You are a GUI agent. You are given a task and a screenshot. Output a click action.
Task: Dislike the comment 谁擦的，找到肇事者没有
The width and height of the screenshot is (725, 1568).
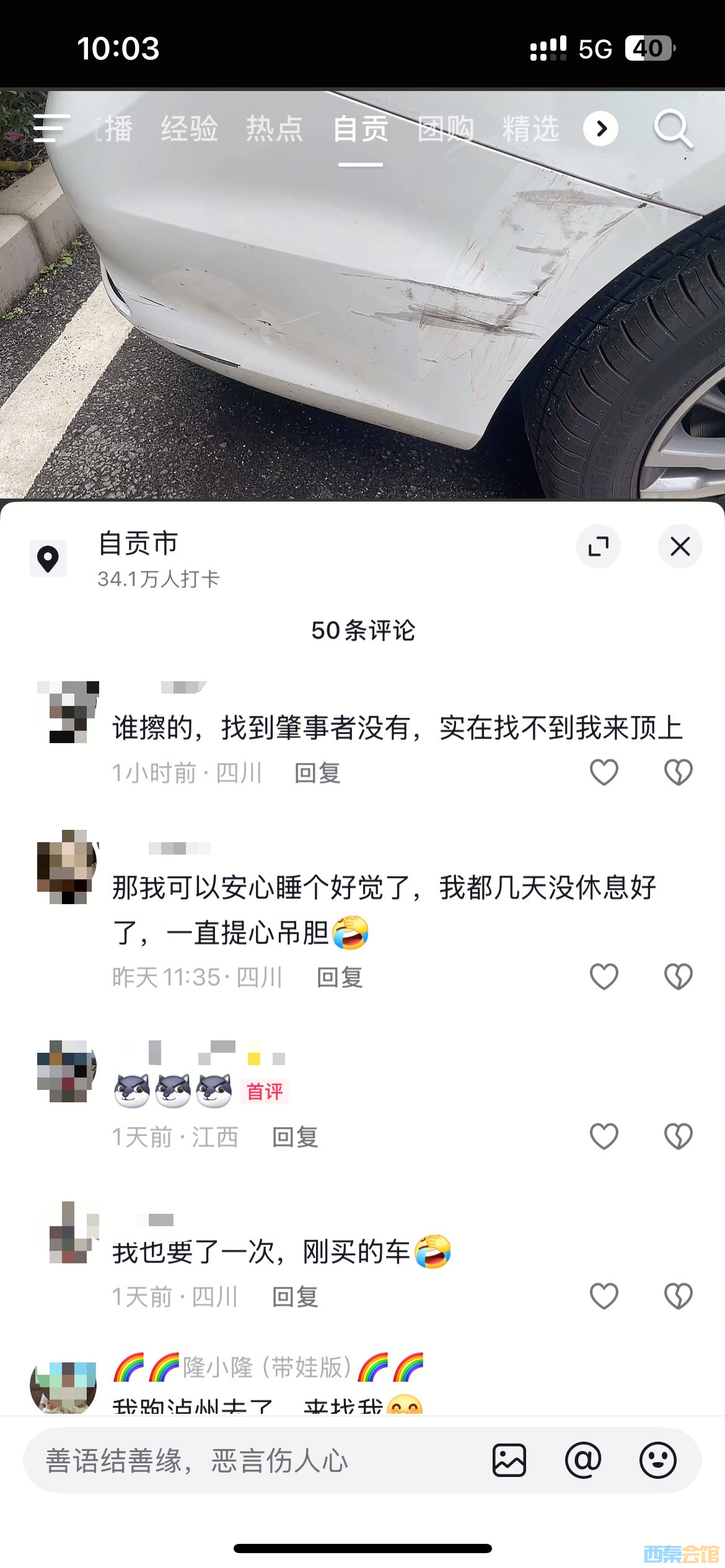tap(678, 772)
